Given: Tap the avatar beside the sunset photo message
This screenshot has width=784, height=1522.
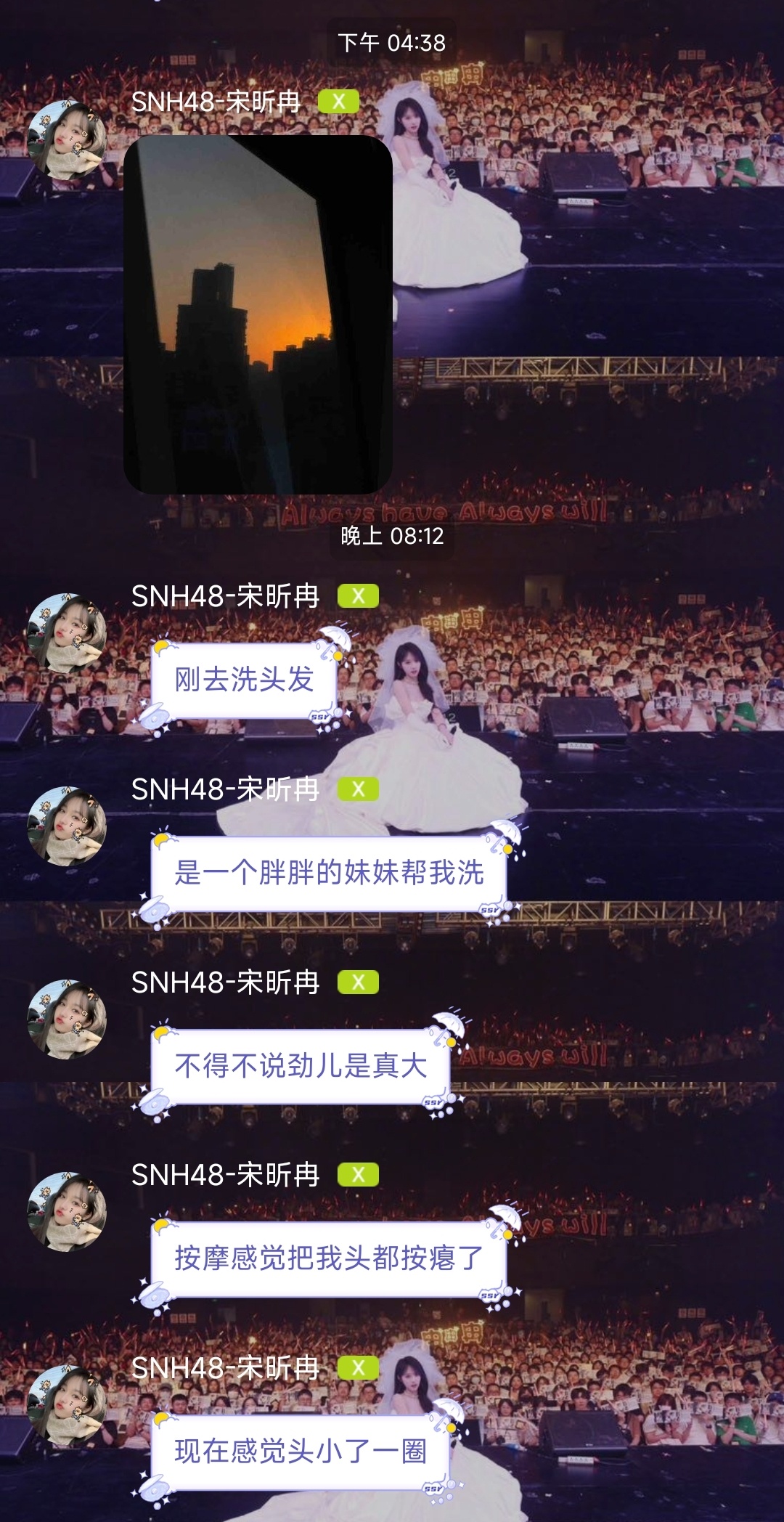Looking at the screenshot, I should coord(67,140).
